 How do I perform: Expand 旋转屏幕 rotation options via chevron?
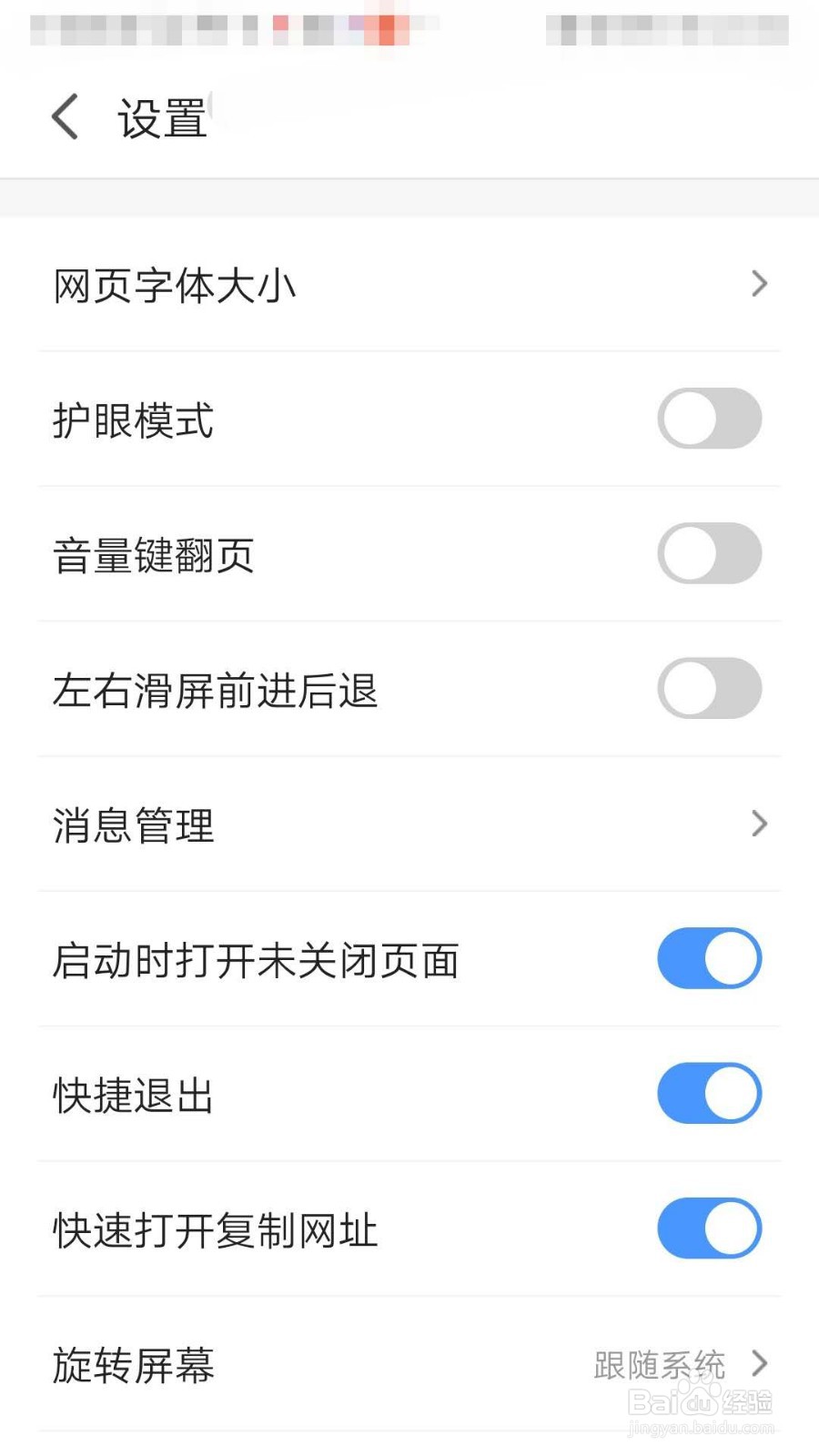click(x=760, y=1364)
